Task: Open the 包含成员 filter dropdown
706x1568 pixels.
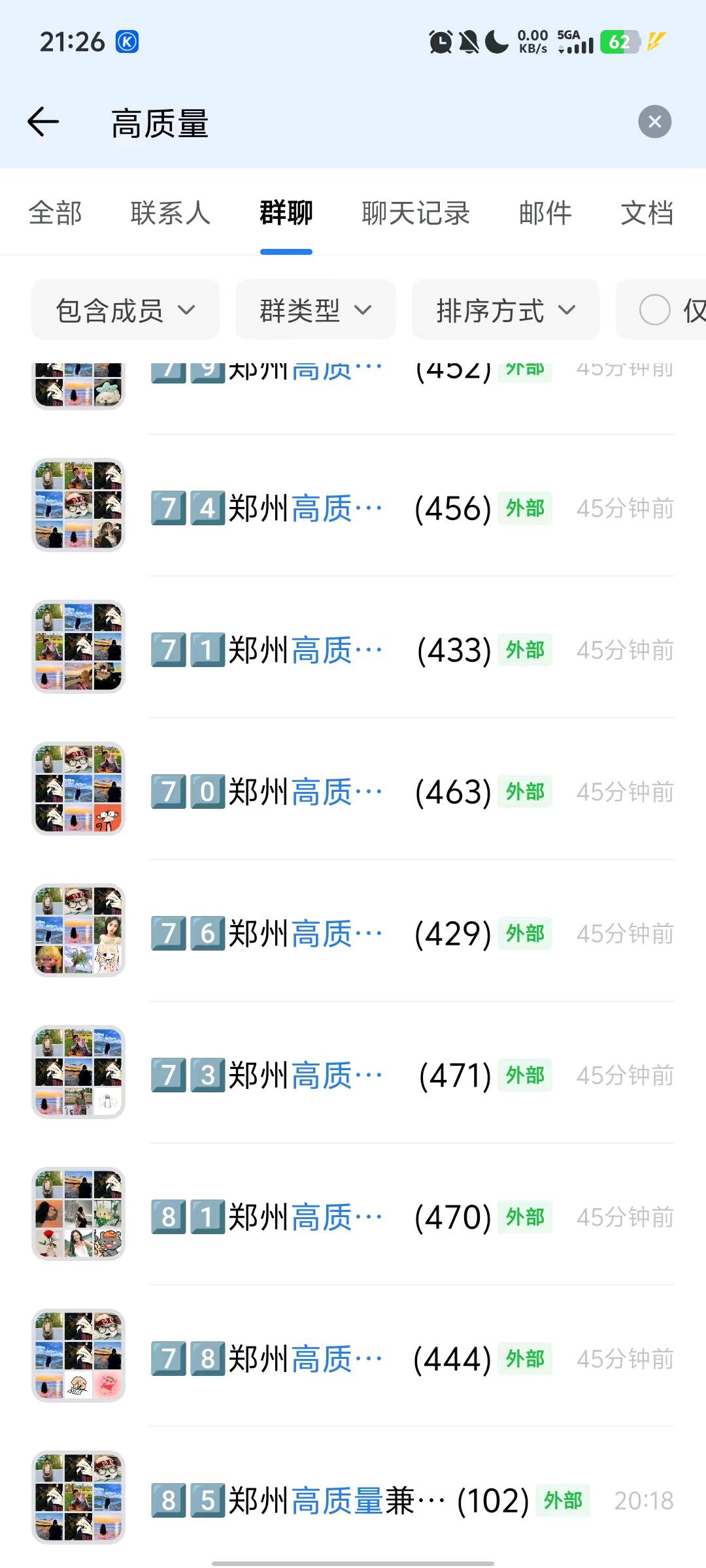Action: coord(125,310)
